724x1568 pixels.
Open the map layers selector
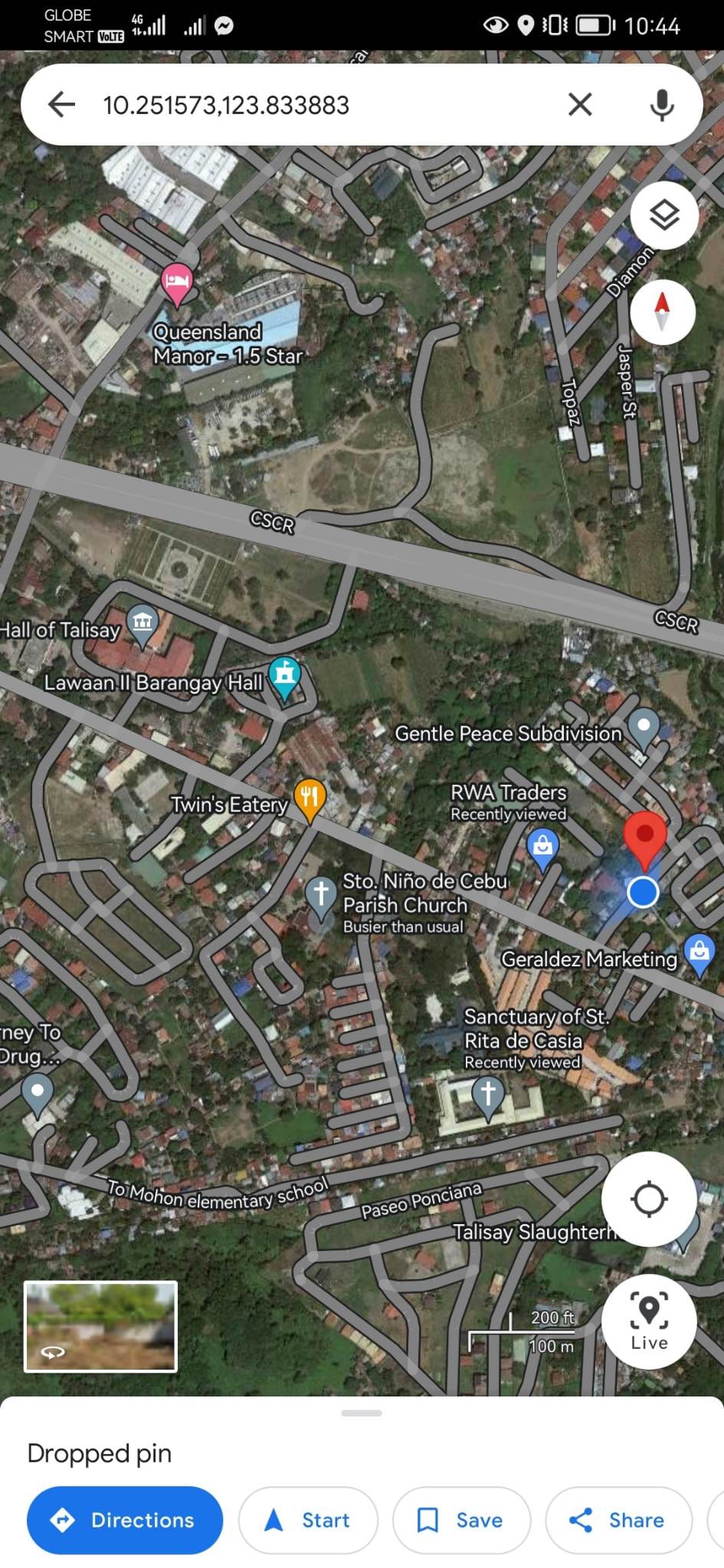click(663, 215)
